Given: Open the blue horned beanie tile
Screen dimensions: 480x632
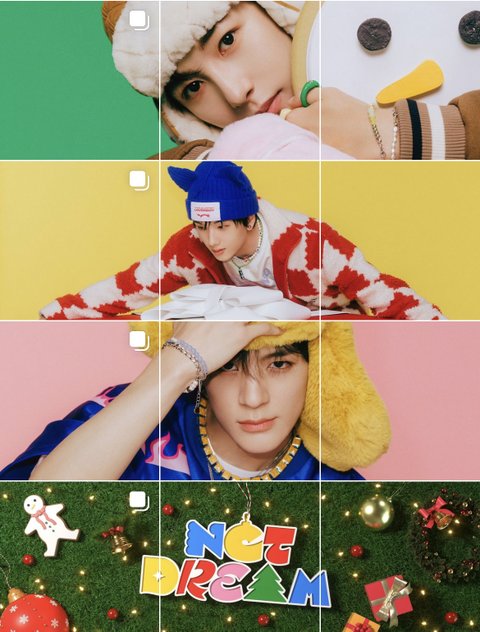Looking at the screenshot, I should (240, 240).
